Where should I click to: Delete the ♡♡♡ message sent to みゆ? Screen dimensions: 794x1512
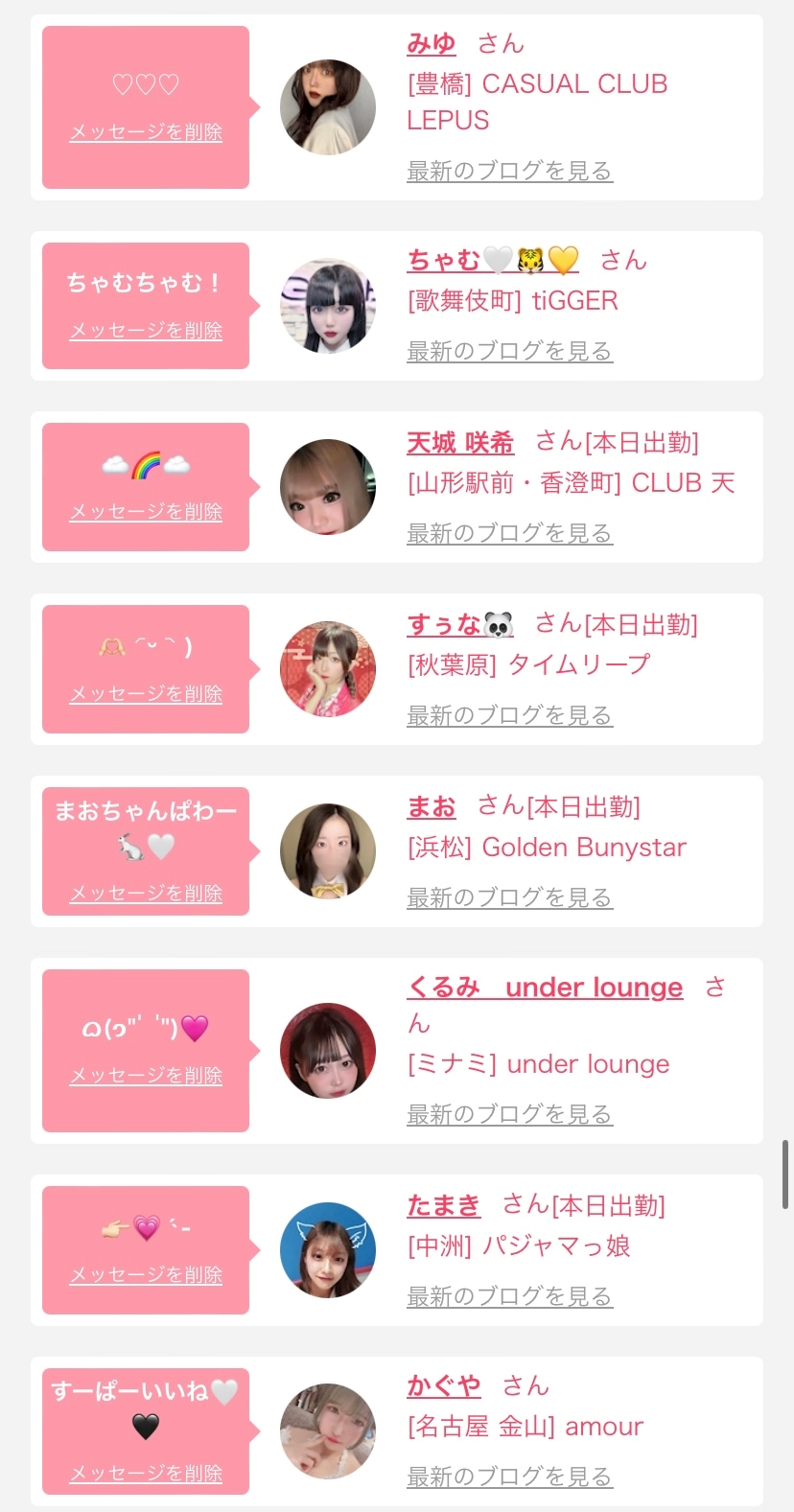point(146,132)
